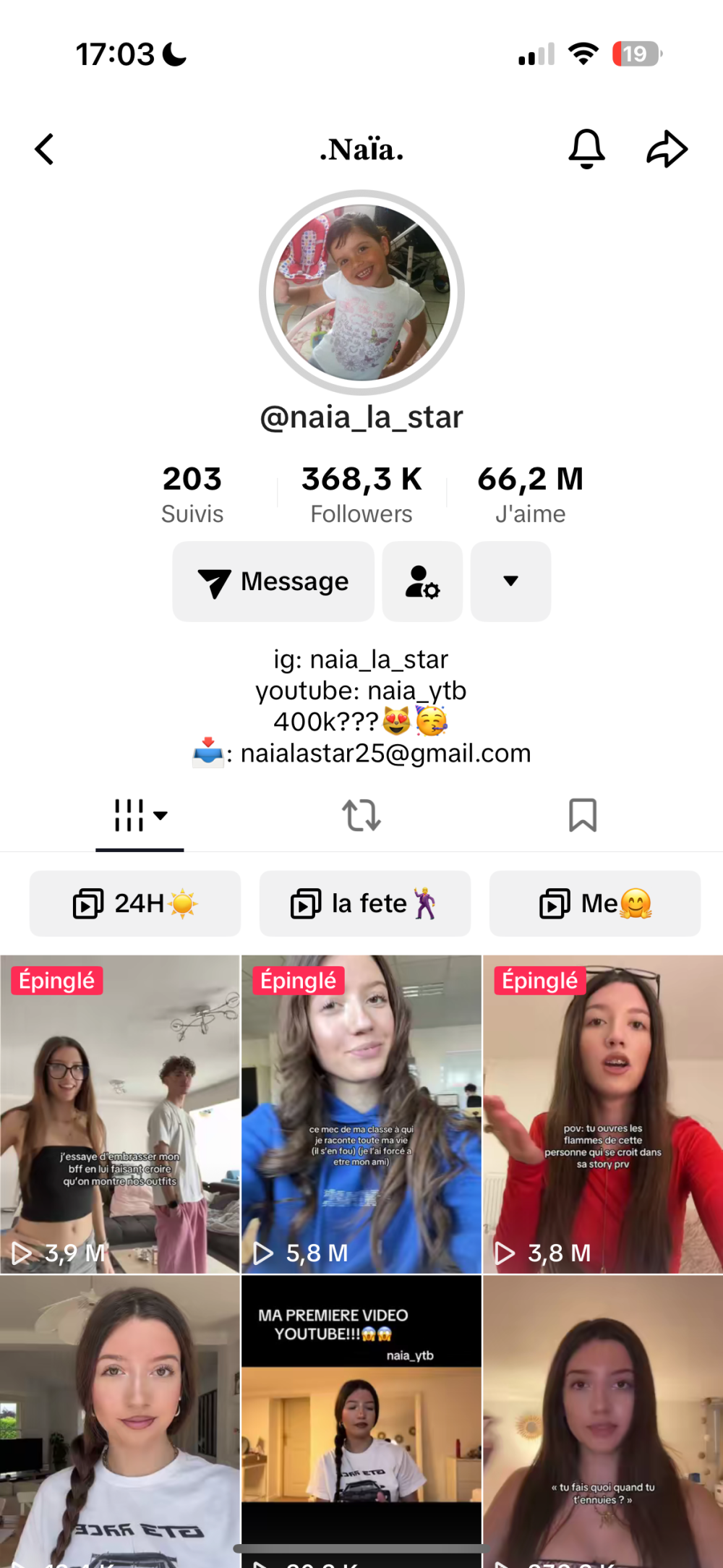This screenshot has height=1568, width=723.
Task: Open the 24H playlist
Action: tap(135, 904)
